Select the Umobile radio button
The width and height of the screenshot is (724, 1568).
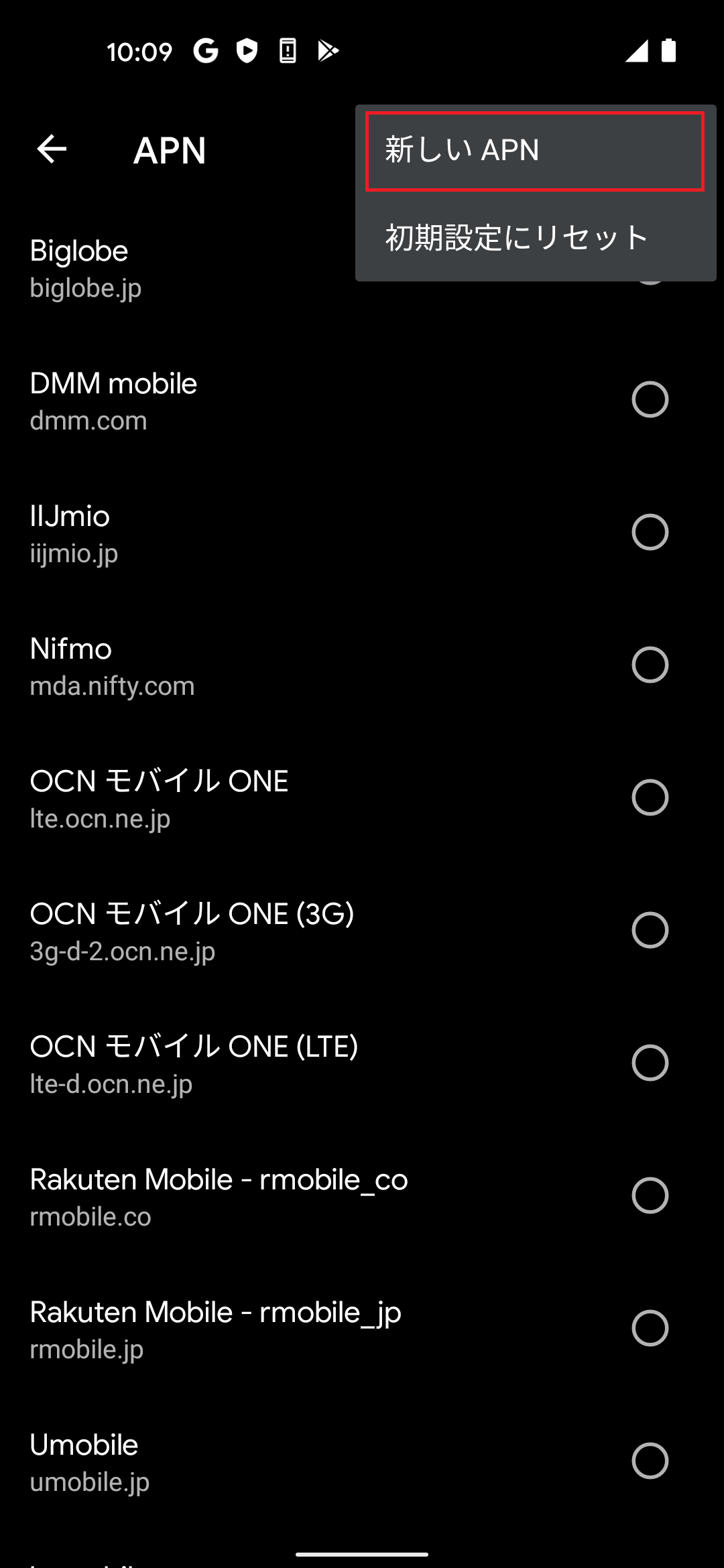(x=650, y=1461)
